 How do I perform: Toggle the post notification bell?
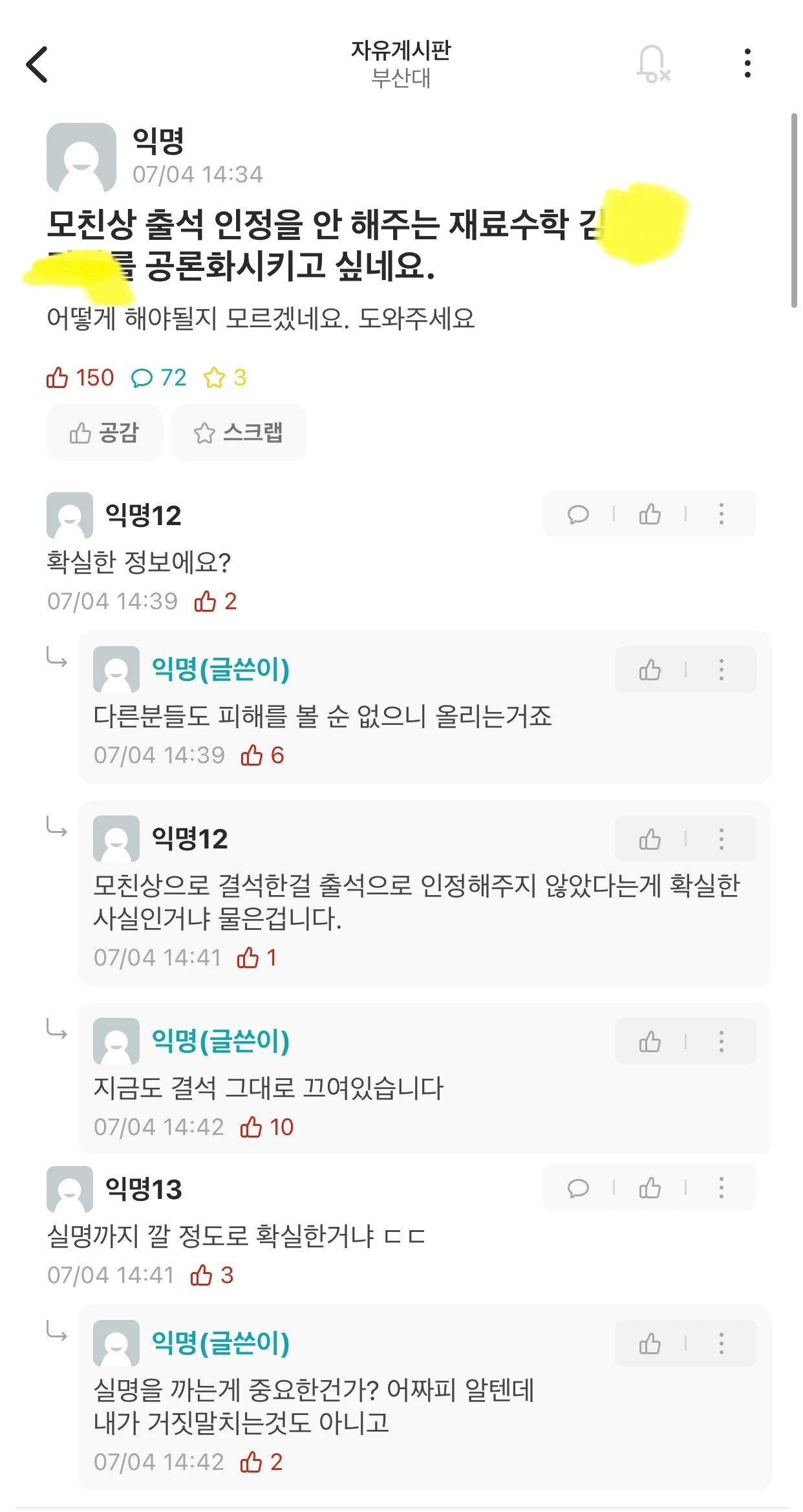653,64
